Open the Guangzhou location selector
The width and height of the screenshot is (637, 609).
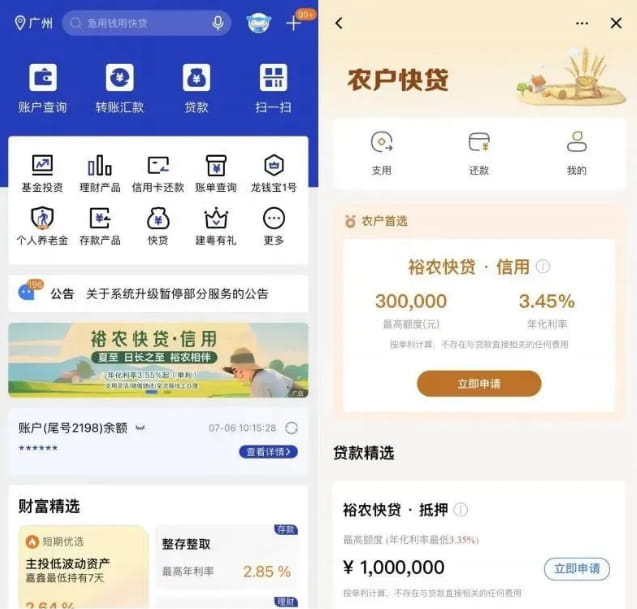click(33, 23)
